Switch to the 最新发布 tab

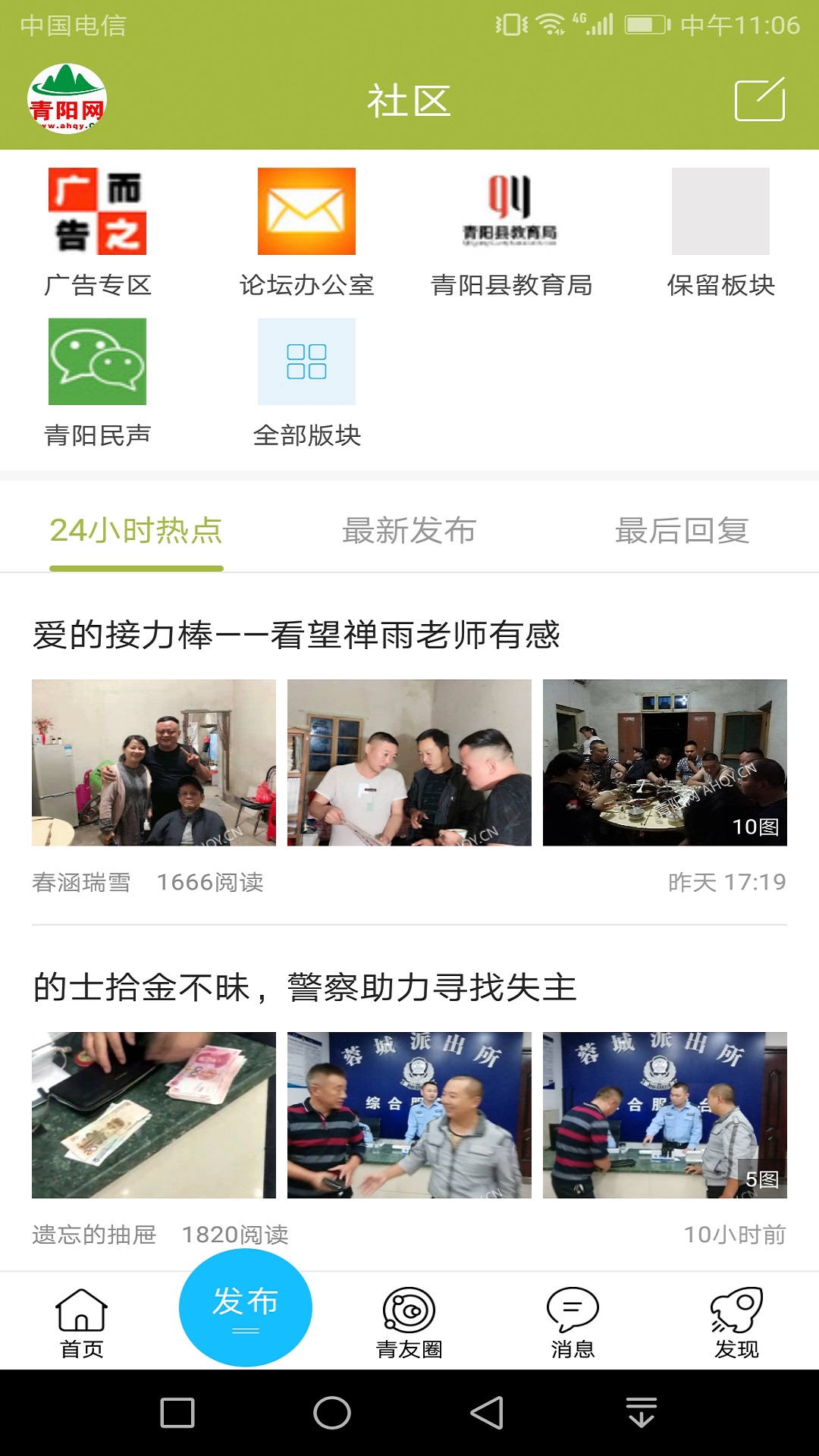tap(409, 533)
